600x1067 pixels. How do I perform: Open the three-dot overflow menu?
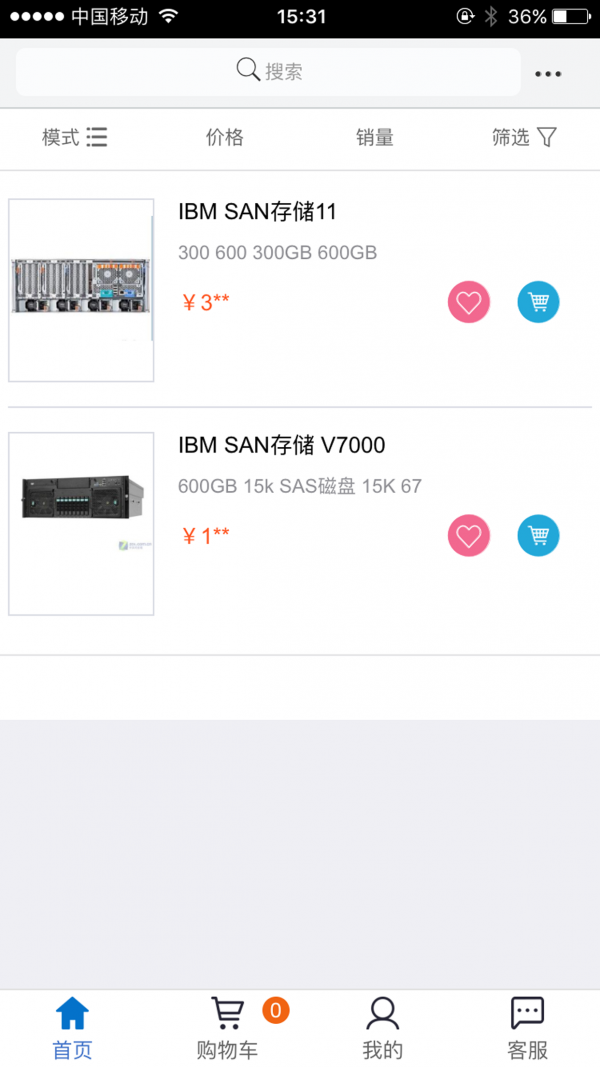[x=548, y=73]
